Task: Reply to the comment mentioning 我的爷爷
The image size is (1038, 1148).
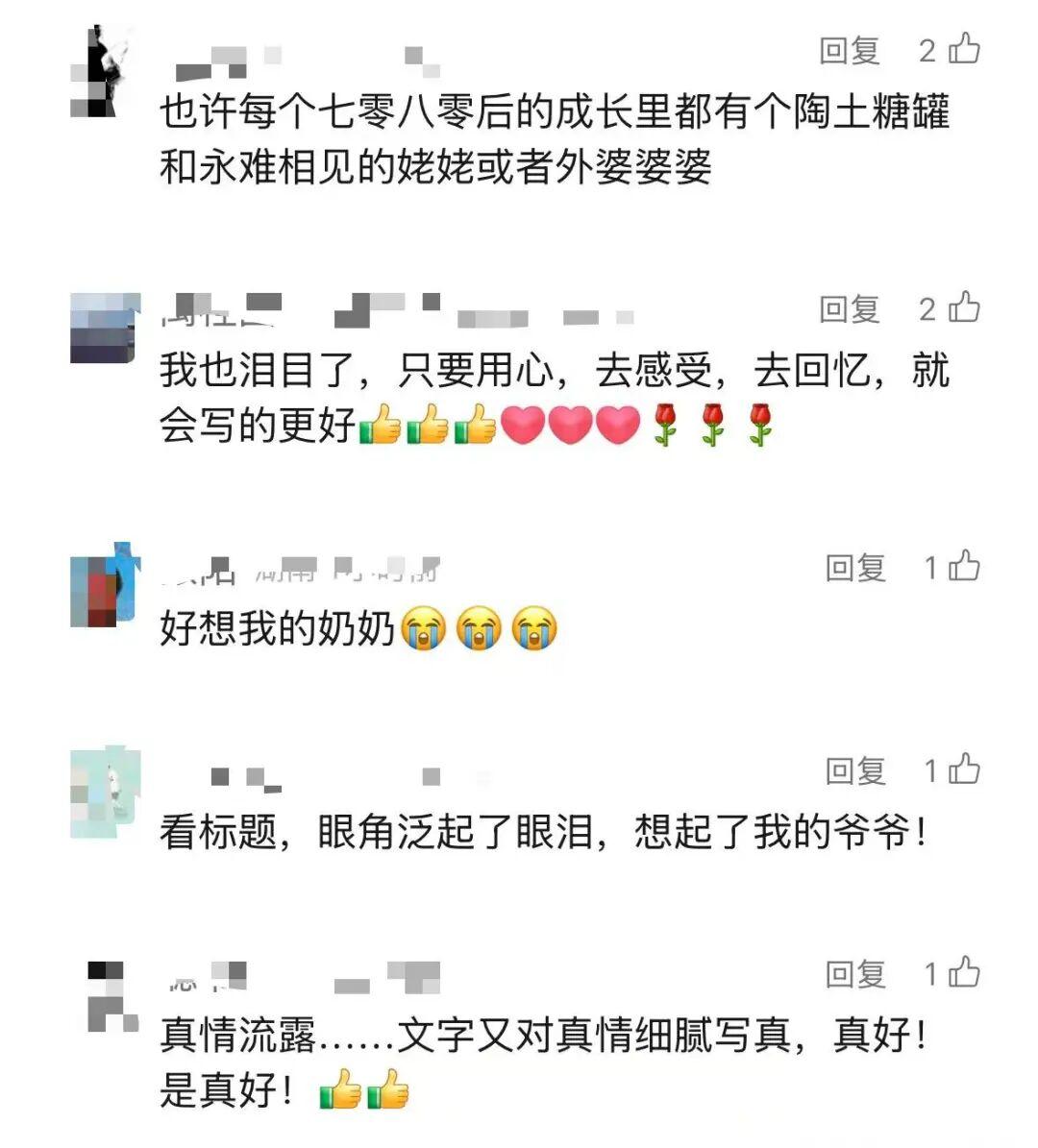Action: [x=855, y=770]
